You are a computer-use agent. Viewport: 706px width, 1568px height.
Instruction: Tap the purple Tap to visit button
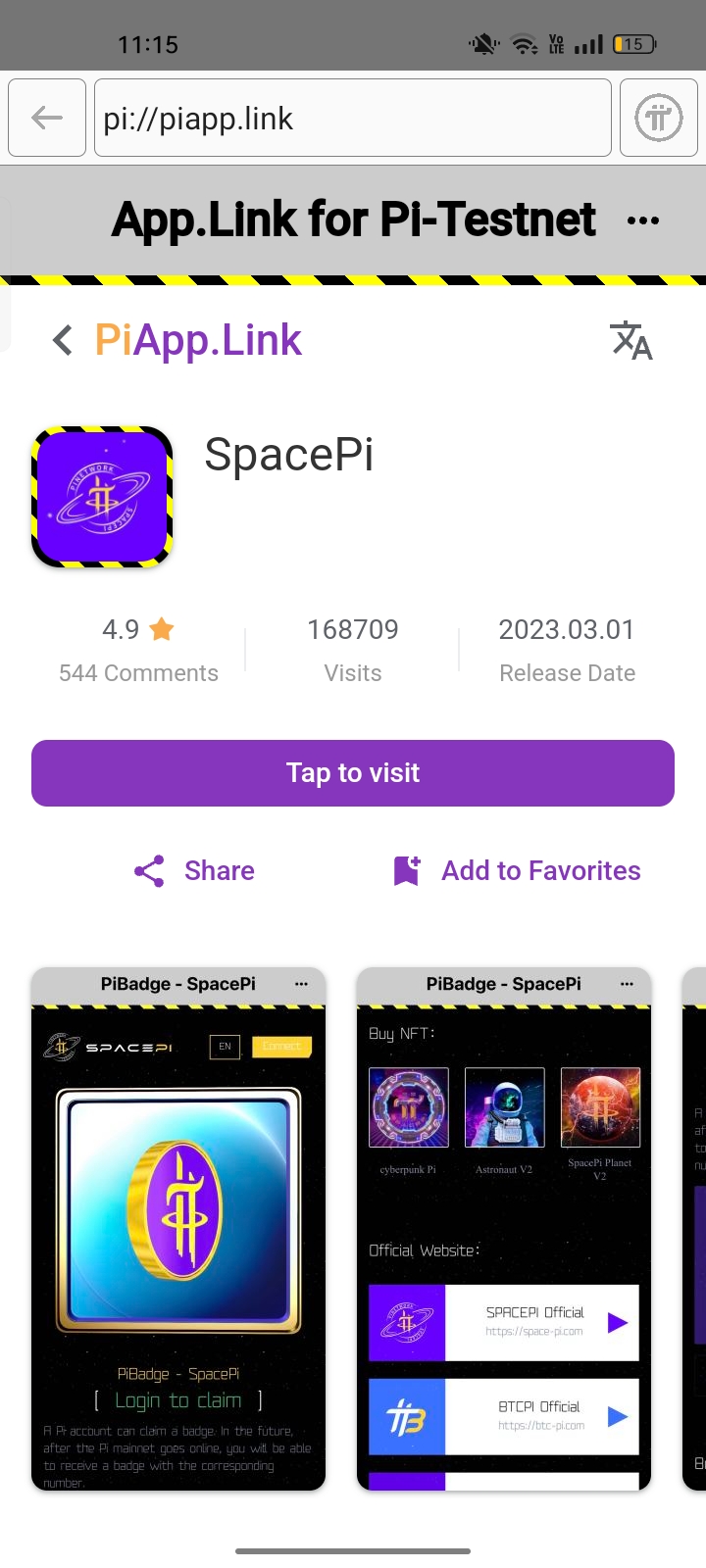[x=353, y=773]
